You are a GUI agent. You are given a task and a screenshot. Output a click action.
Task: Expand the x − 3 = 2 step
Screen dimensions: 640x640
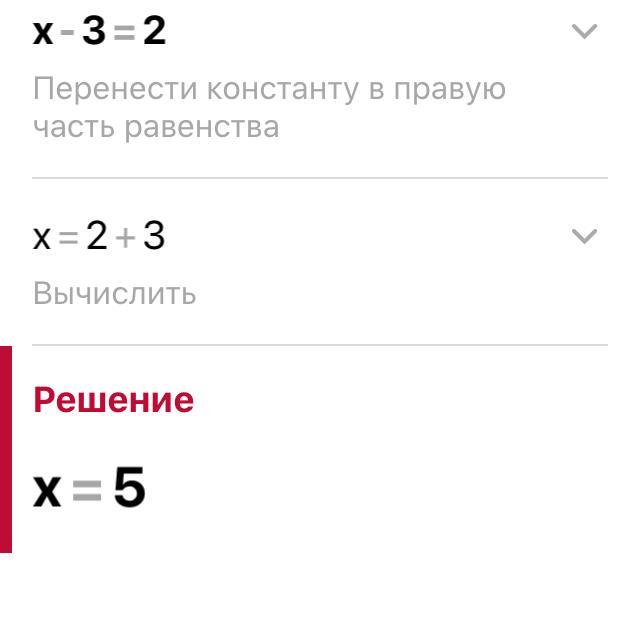pos(583,32)
